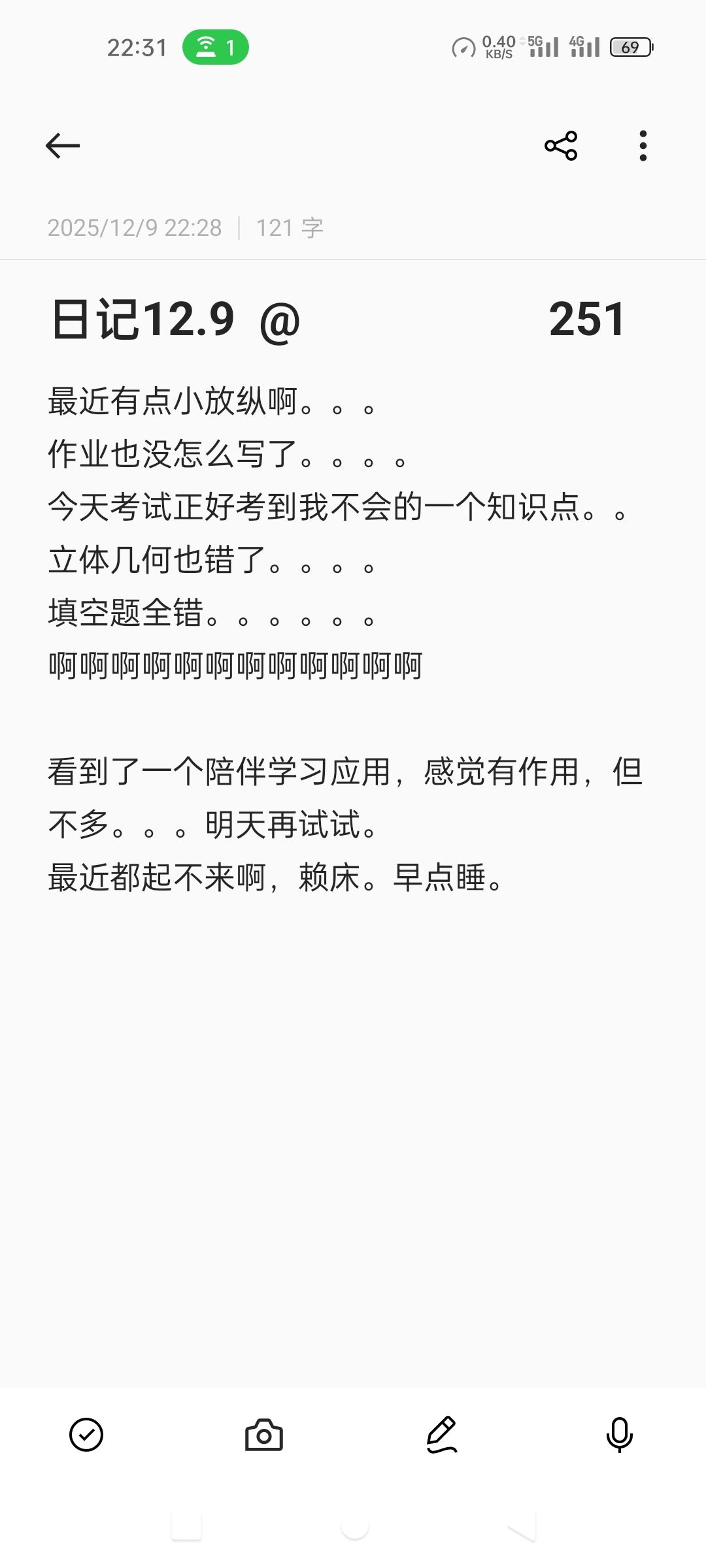Screen dimensions: 706x1568
Task: Tap the 4G signal status icon
Action: [x=586, y=47]
